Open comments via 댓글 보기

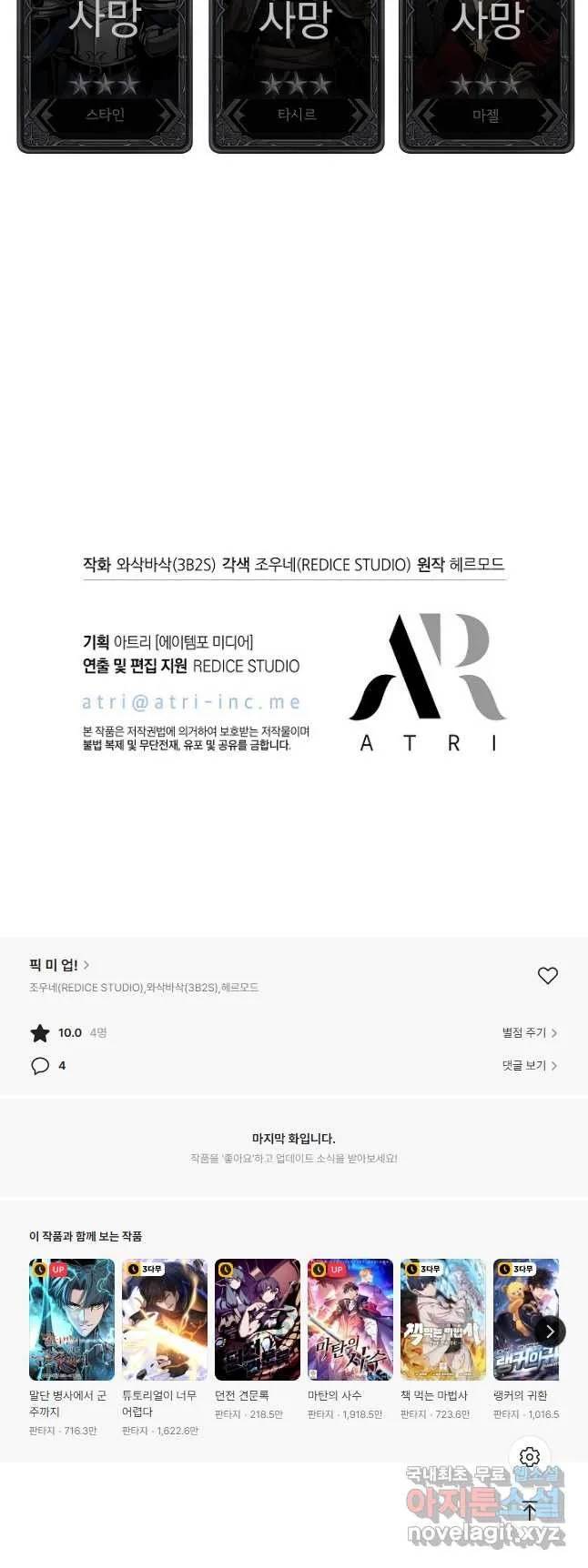pos(529,1065)
